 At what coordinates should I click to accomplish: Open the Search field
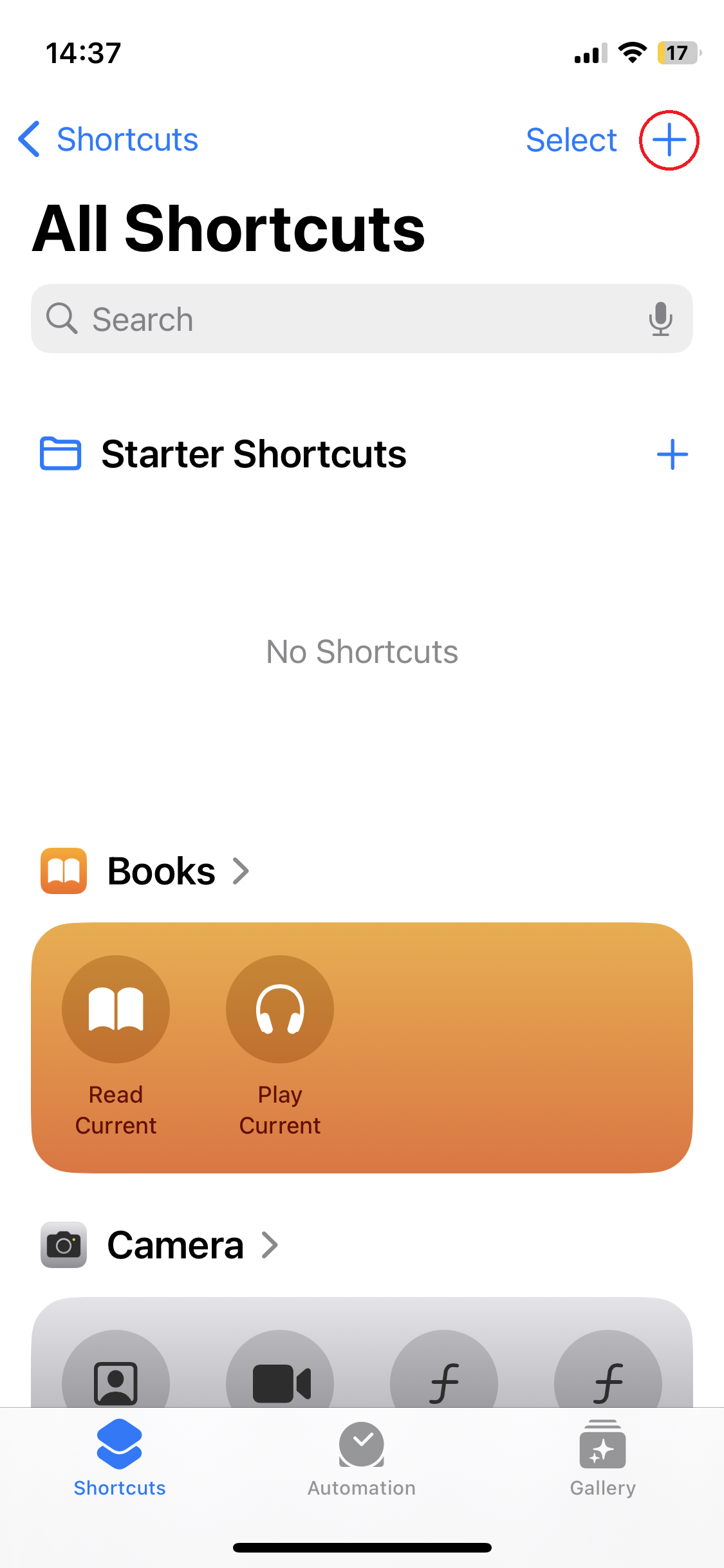click(x=362, y=319)
